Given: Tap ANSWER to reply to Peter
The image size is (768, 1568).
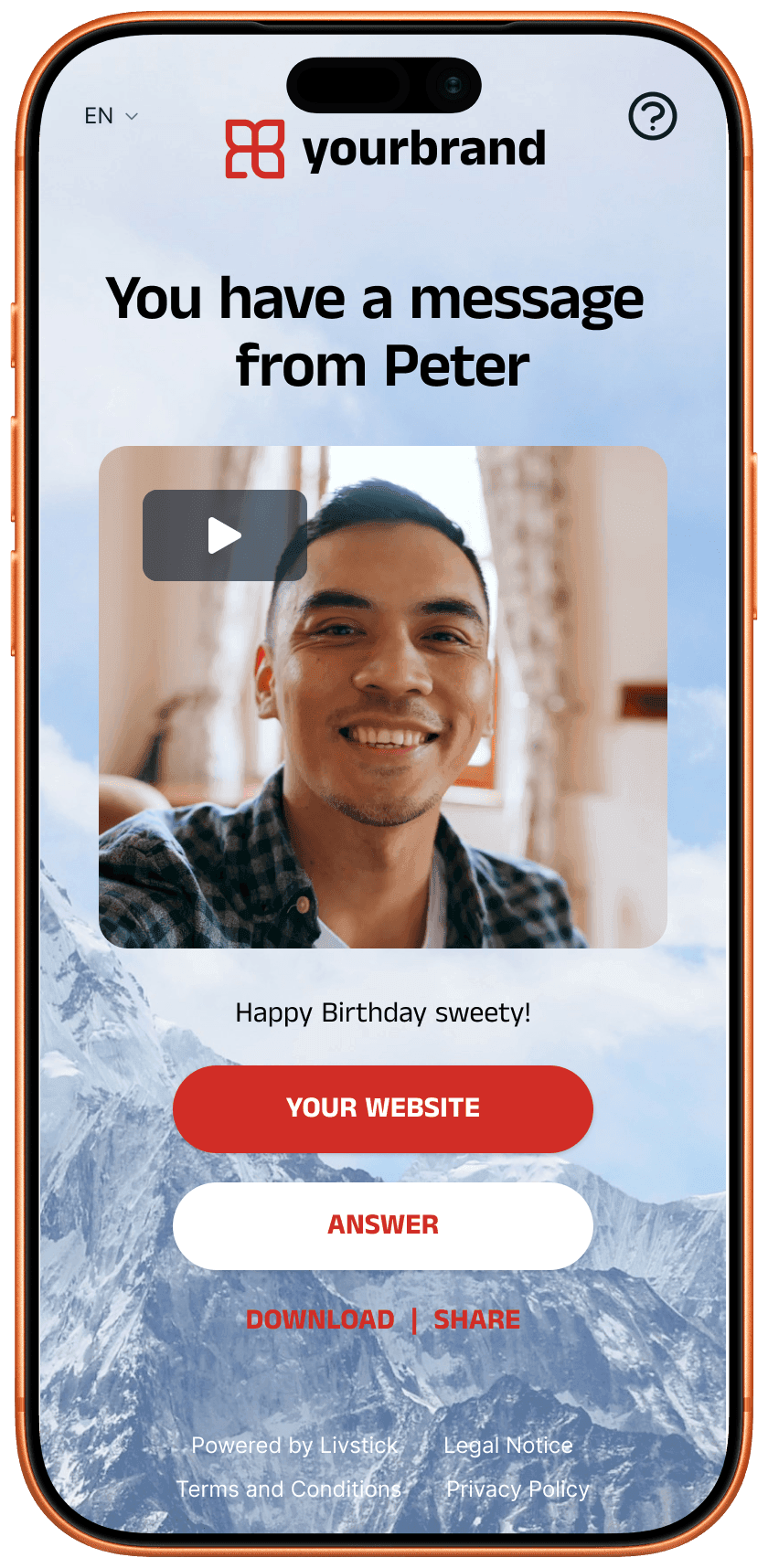Looking at the screenshot, I should click(x=382, y=1225).
